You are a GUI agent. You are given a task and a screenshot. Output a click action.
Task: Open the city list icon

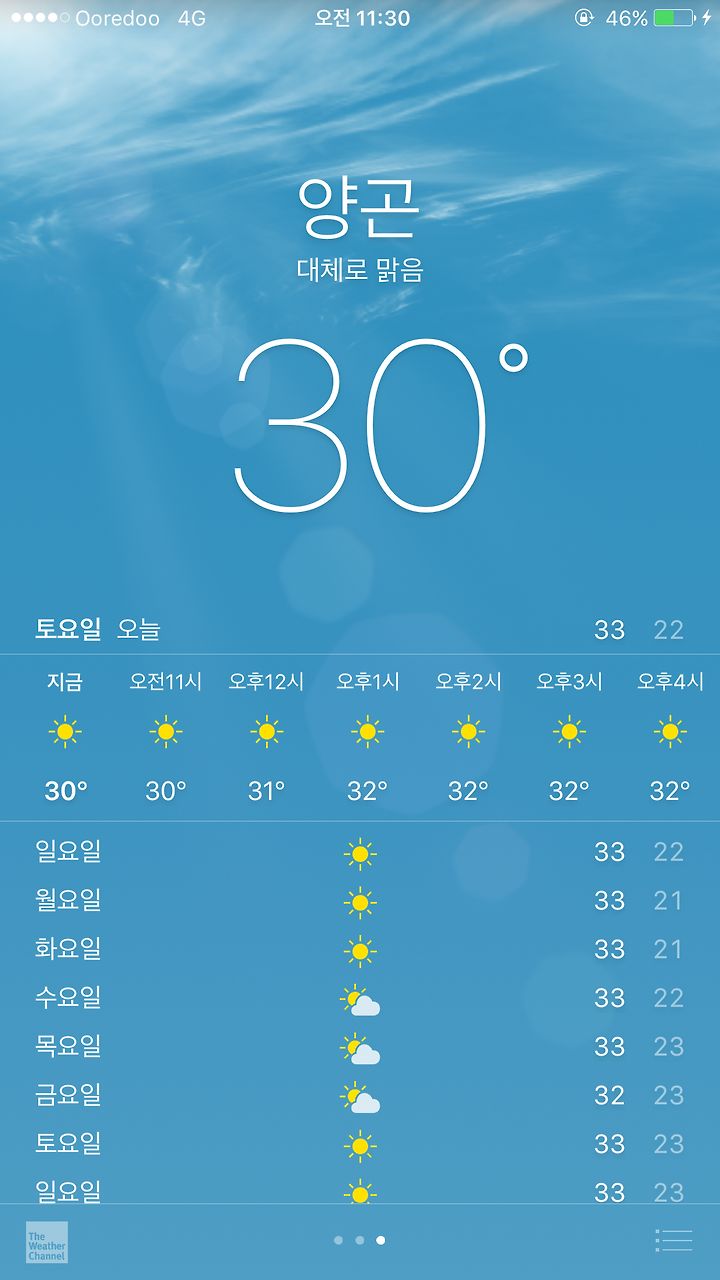click(x=673, y=1241)
